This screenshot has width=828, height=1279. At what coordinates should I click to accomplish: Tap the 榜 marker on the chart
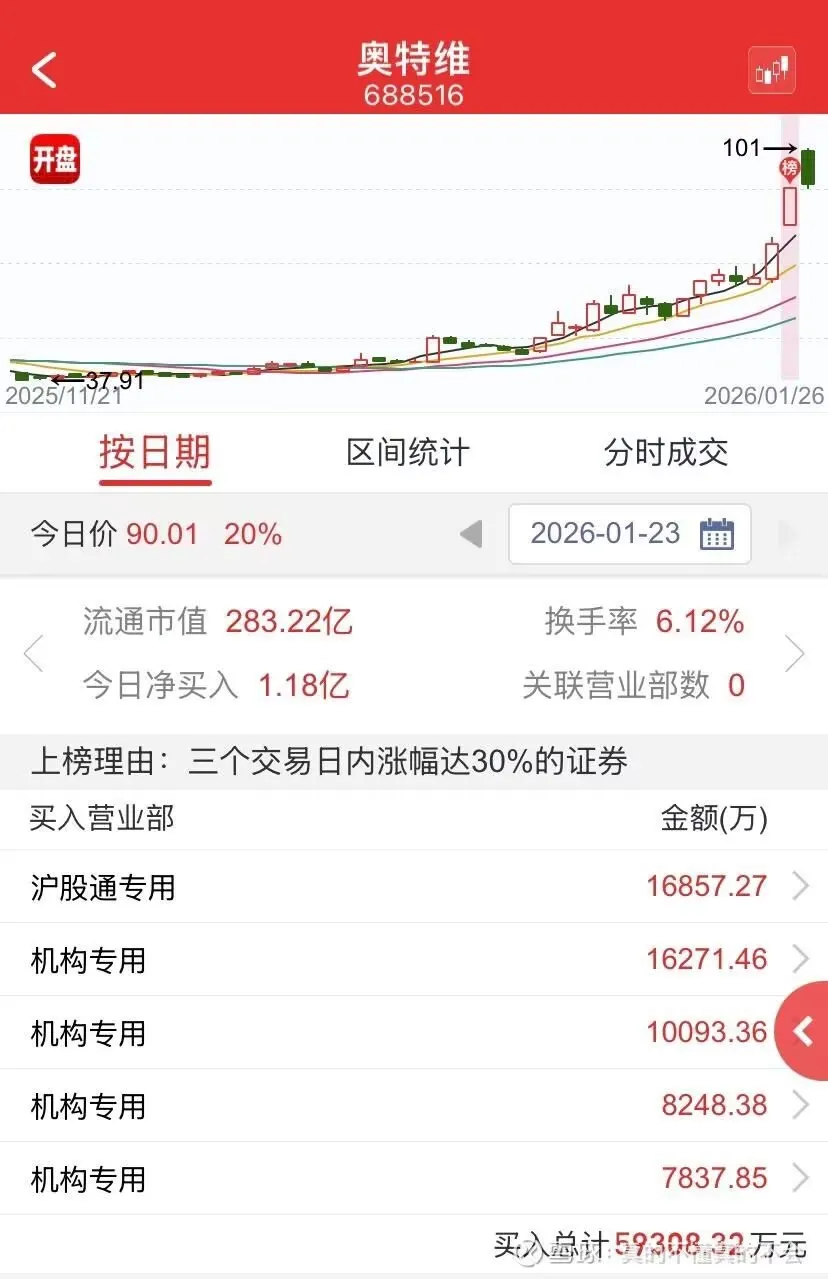(790, 168)
